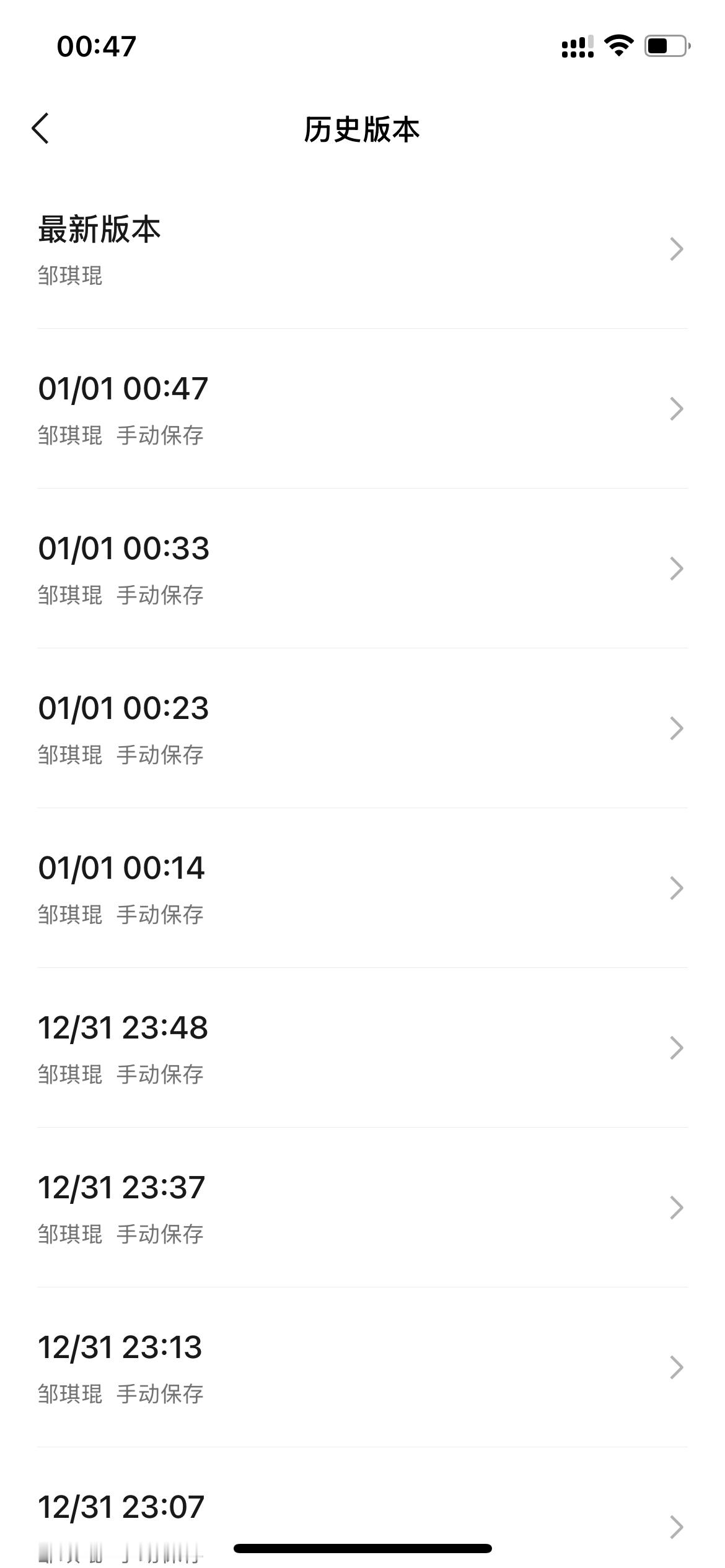Image resolution: width=725 pixels, height=1568 pixels.
Task: Tap the chevron next to 最新版本
Action: click(x=677, y=249)
